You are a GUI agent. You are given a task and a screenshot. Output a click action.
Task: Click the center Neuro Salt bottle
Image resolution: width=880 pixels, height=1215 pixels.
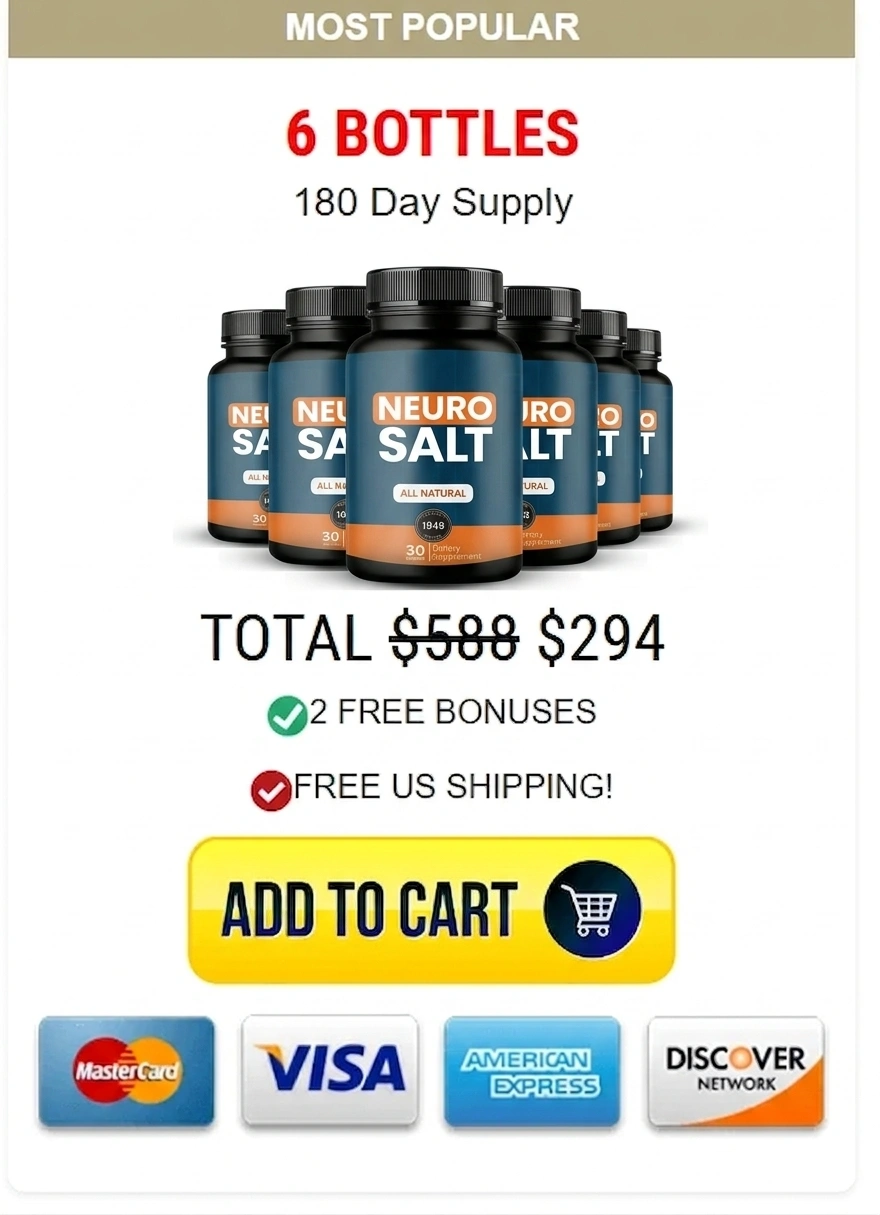[x=432, y=430]
